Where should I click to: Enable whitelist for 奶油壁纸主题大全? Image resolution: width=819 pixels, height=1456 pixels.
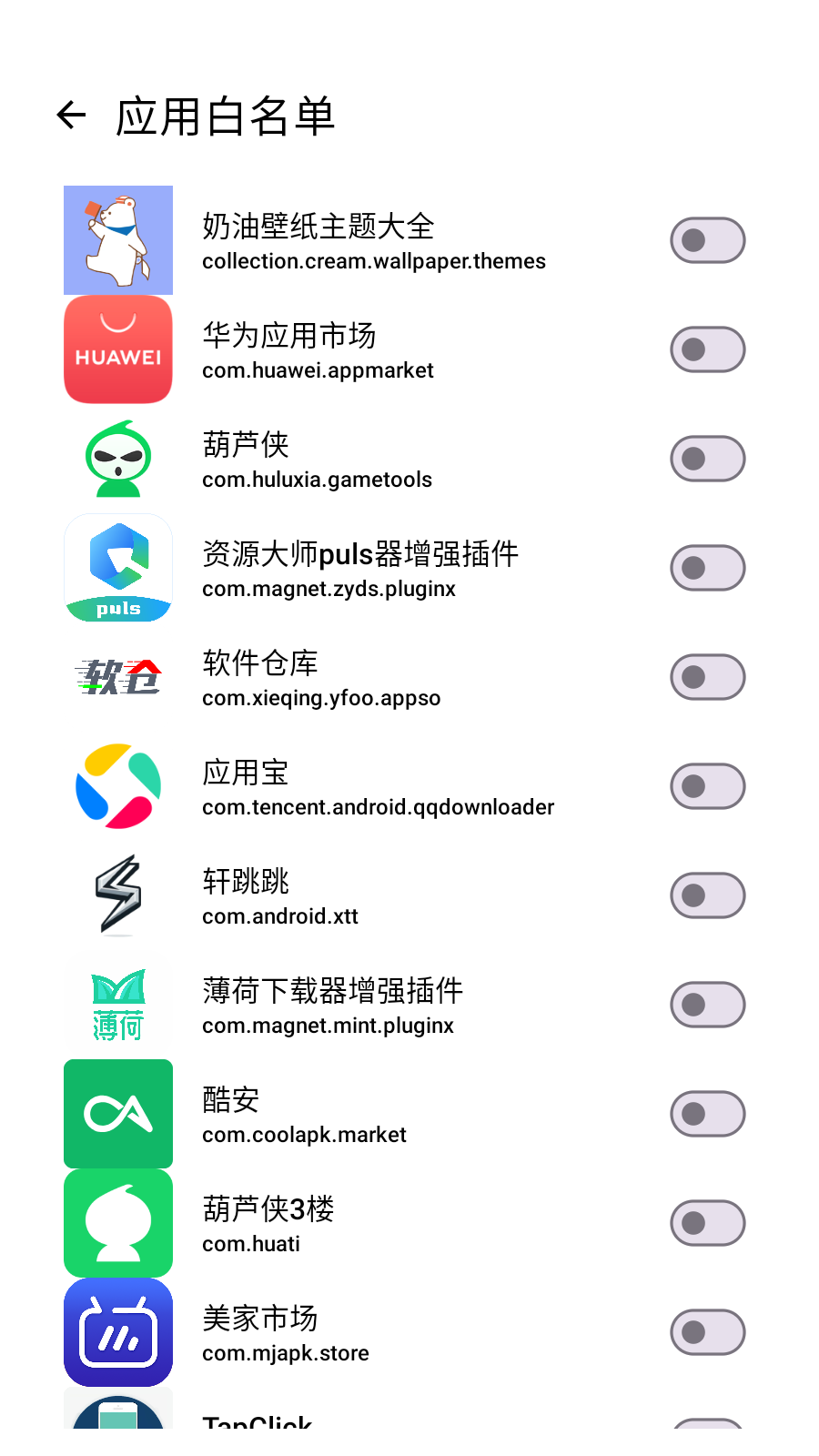(x=707, y=240)
